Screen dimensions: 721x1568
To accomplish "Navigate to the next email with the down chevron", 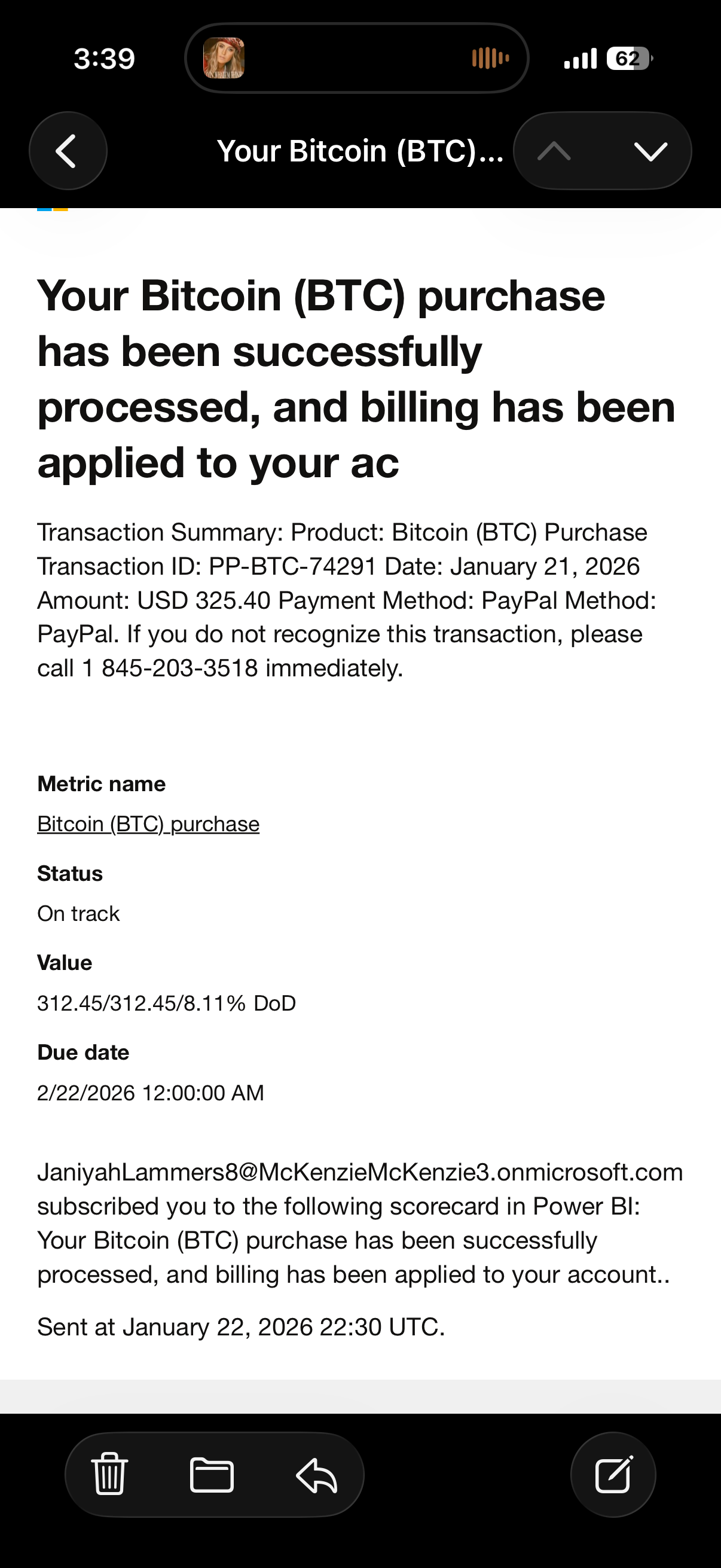I will [x=650, y=152].
